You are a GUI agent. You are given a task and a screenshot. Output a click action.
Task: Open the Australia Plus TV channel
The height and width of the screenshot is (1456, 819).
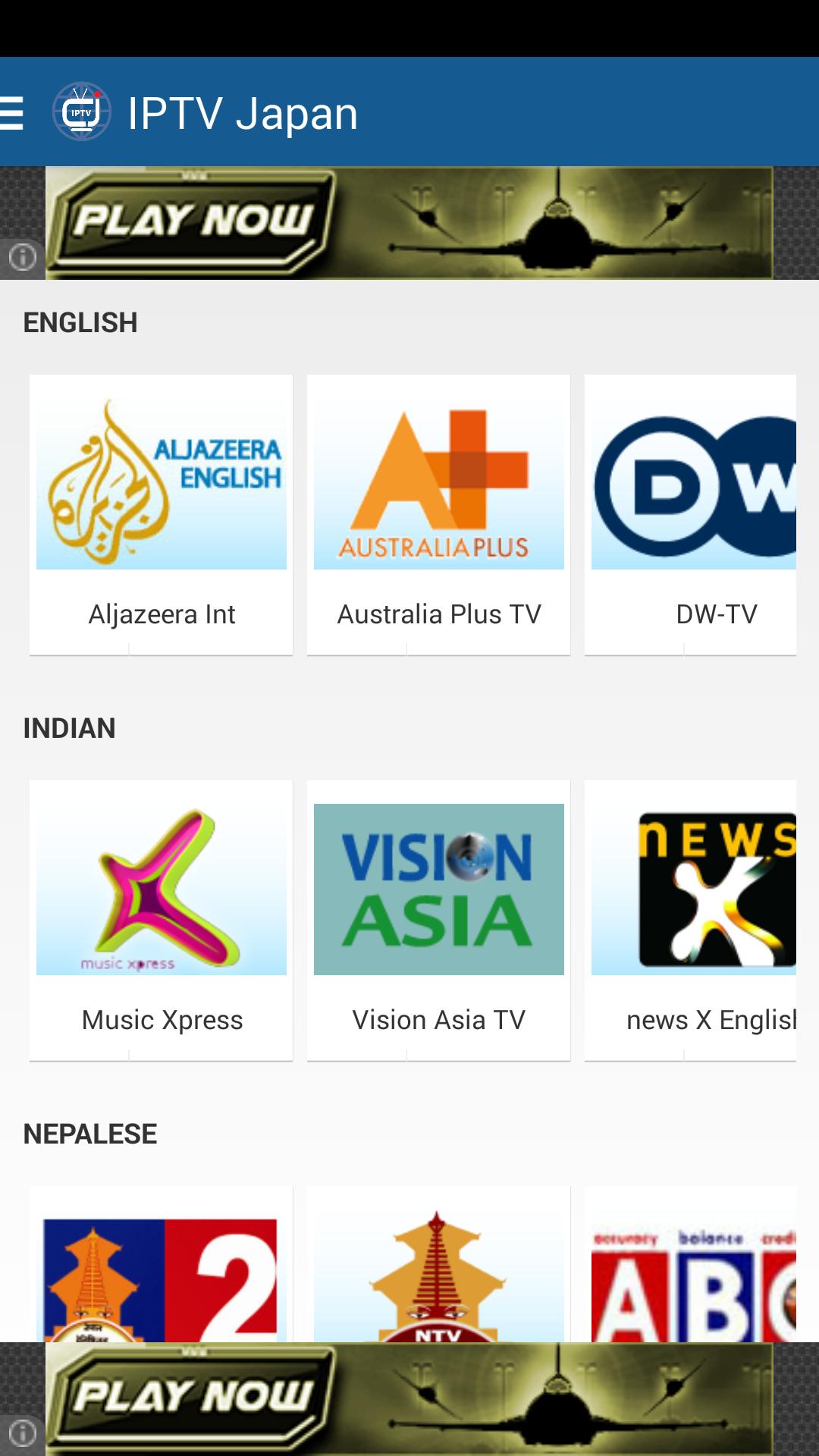click(438, 512)
